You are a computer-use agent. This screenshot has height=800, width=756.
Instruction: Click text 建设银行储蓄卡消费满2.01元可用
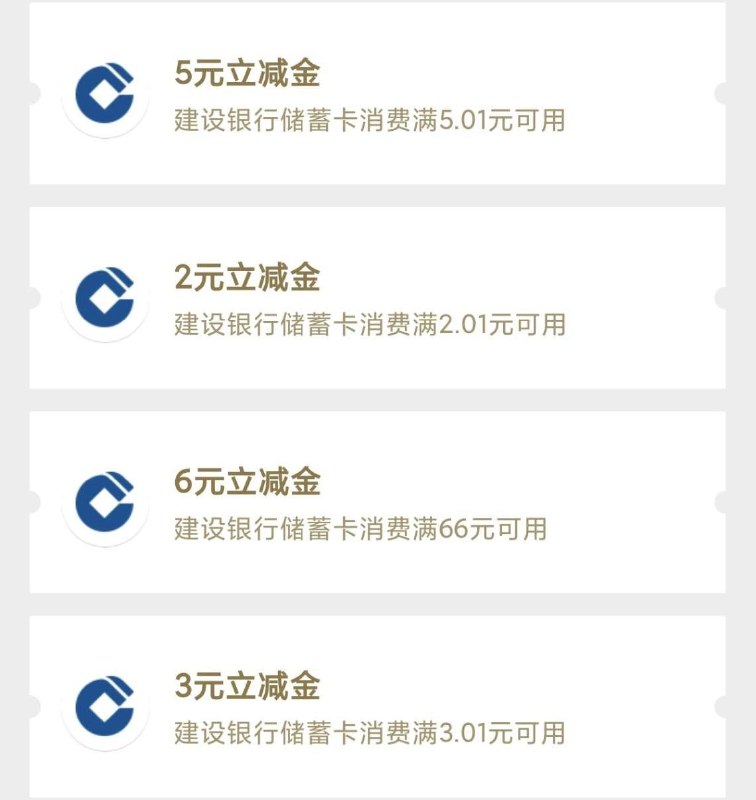[x=369, y=322]
